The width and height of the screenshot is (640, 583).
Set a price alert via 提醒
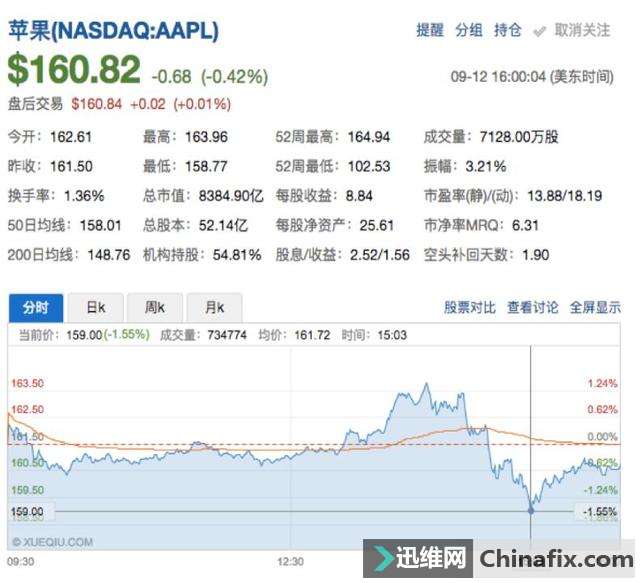pos(430,30)
